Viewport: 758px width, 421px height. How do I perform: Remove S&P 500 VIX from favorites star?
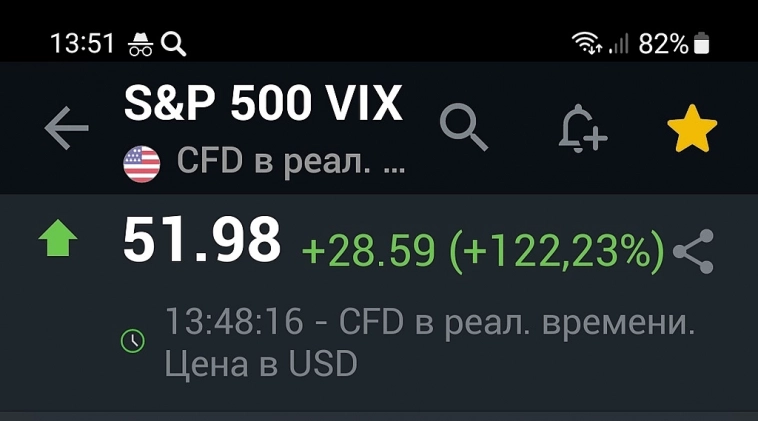tap(692, 130)
